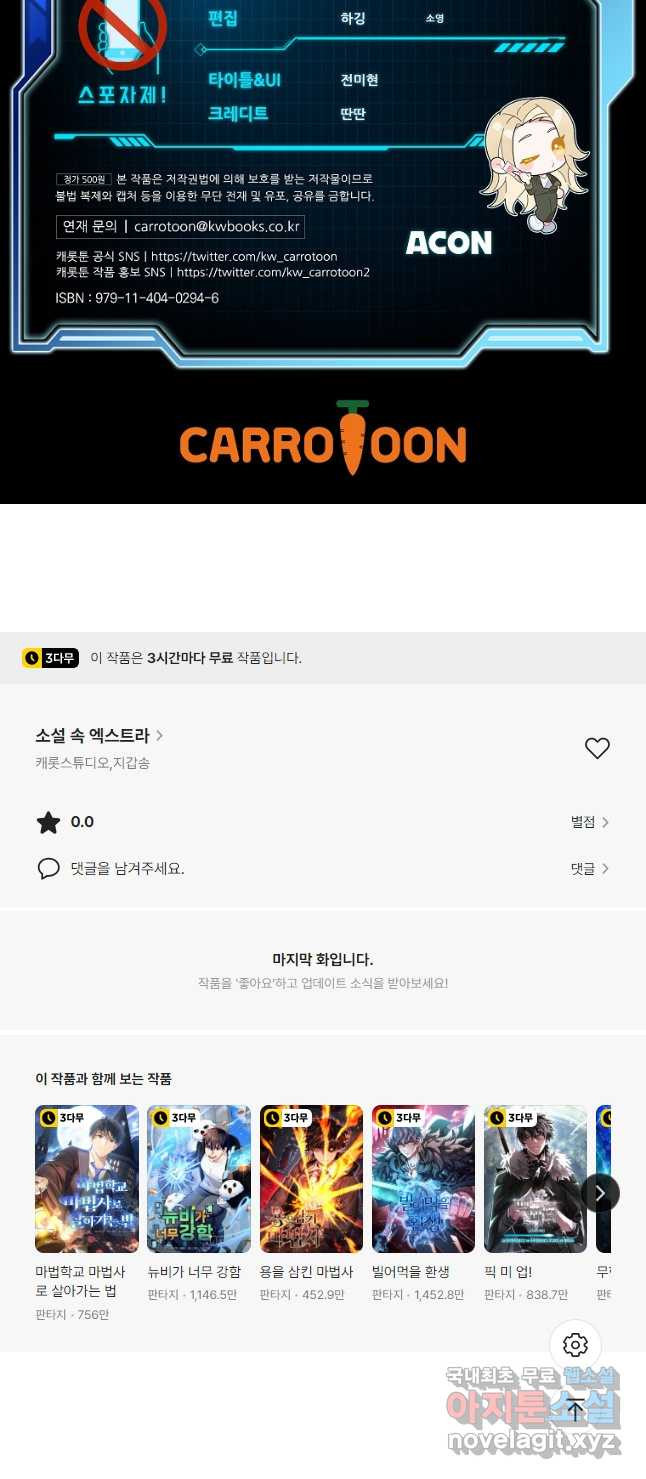Screen dimensions: 646x1479
Task: Like this series with the heart icon
Action: coord(597,748)
